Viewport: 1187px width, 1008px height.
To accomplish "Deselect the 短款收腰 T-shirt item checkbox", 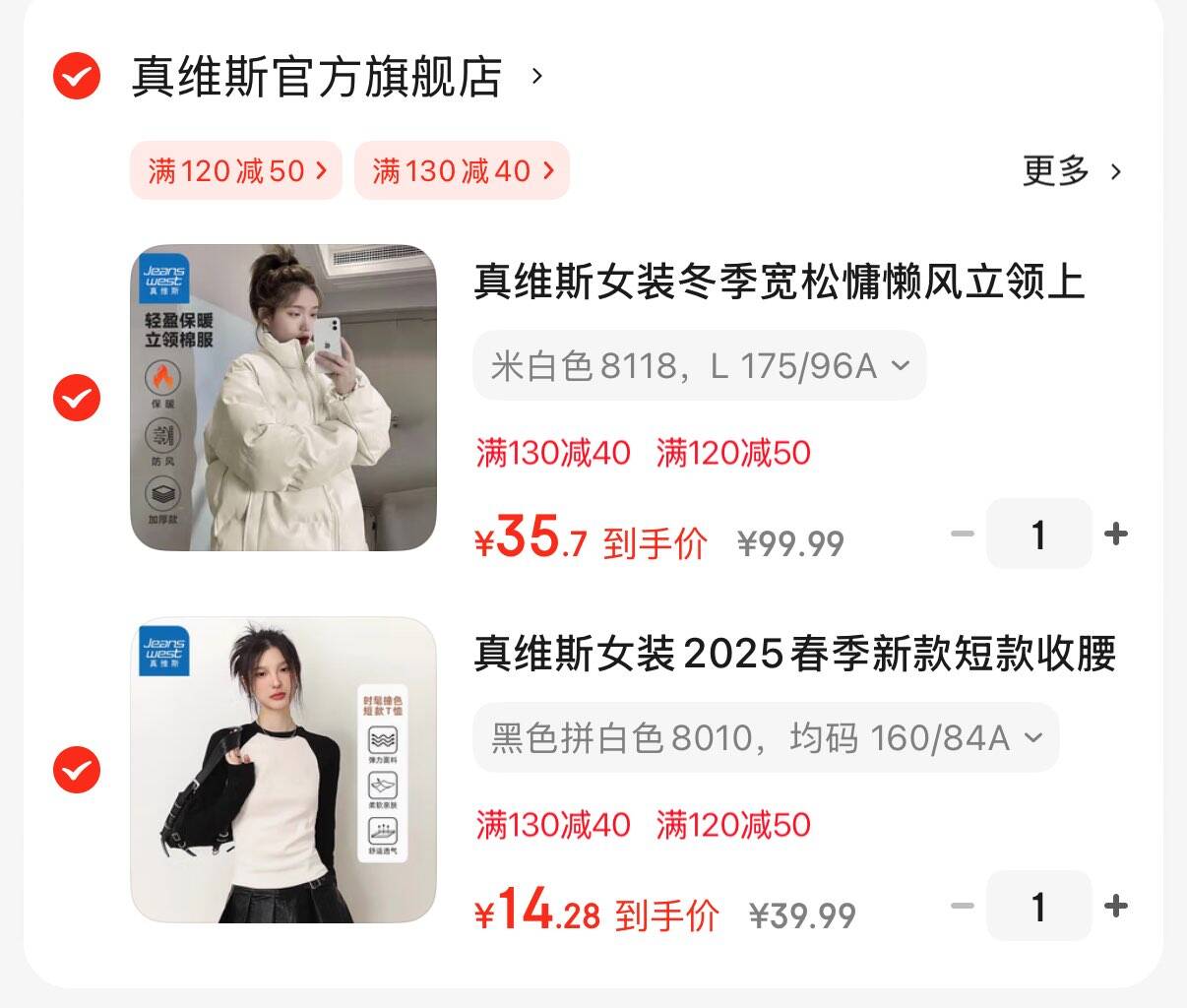I will [x=77, y=770].
